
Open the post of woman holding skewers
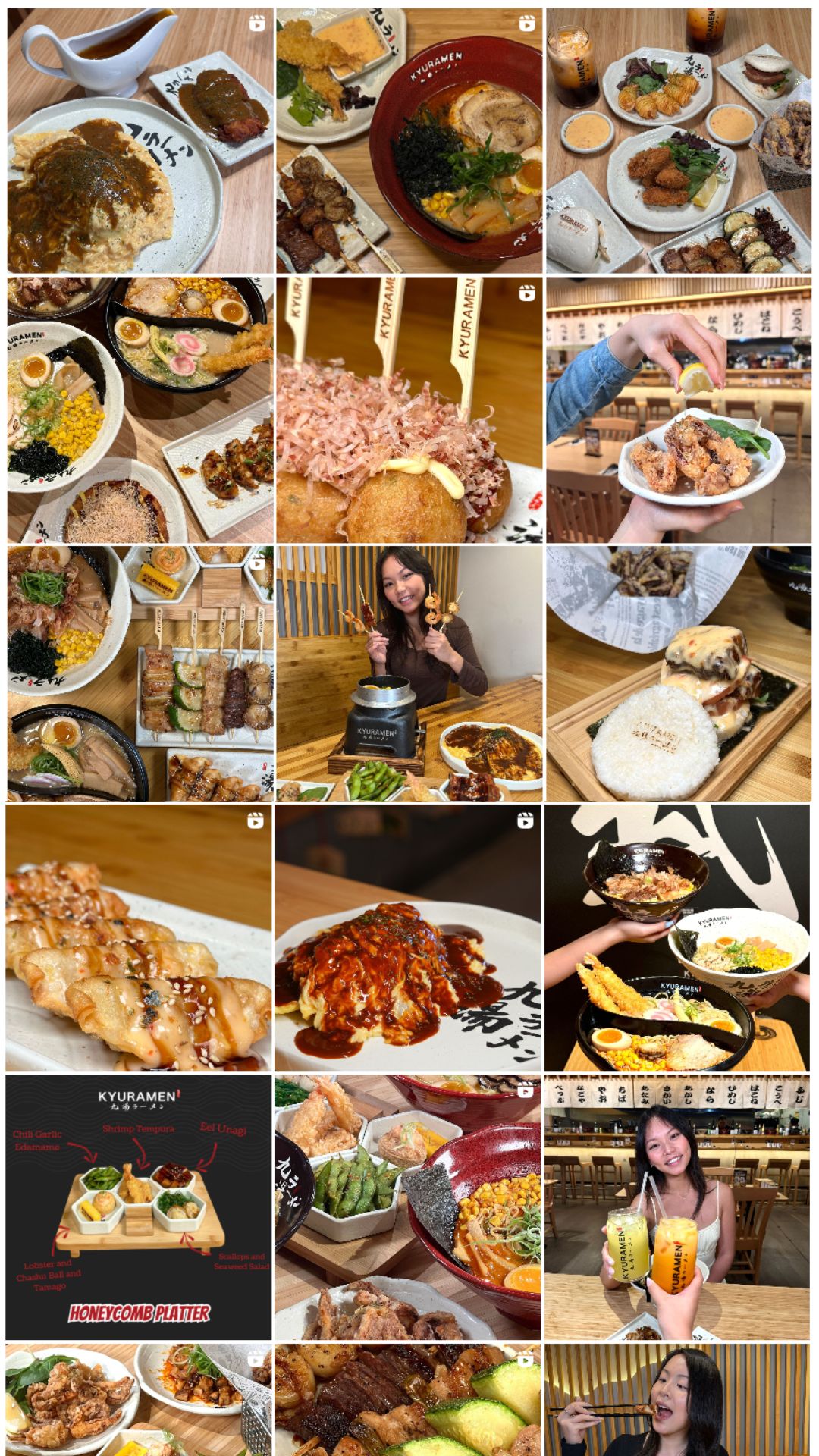click(409, 673)
